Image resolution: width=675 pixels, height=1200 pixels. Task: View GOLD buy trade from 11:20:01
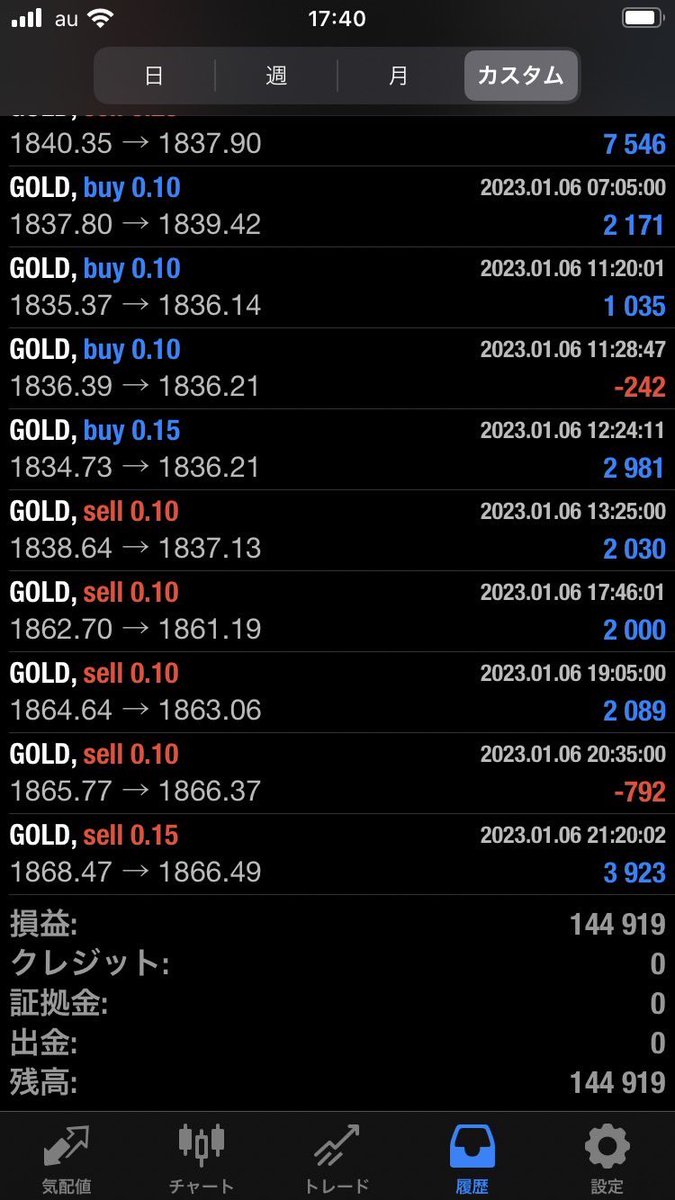point(337,287)
